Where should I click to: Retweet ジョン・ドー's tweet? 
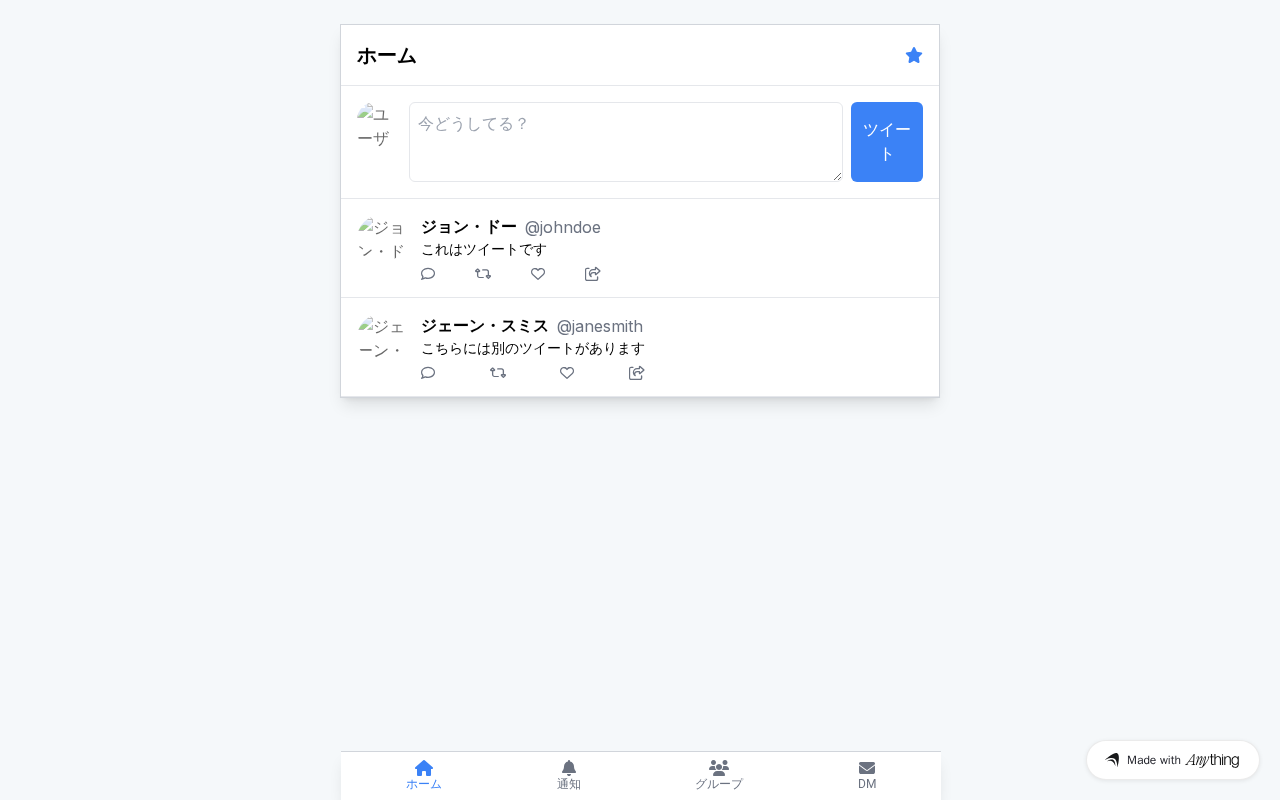[483, 274]
